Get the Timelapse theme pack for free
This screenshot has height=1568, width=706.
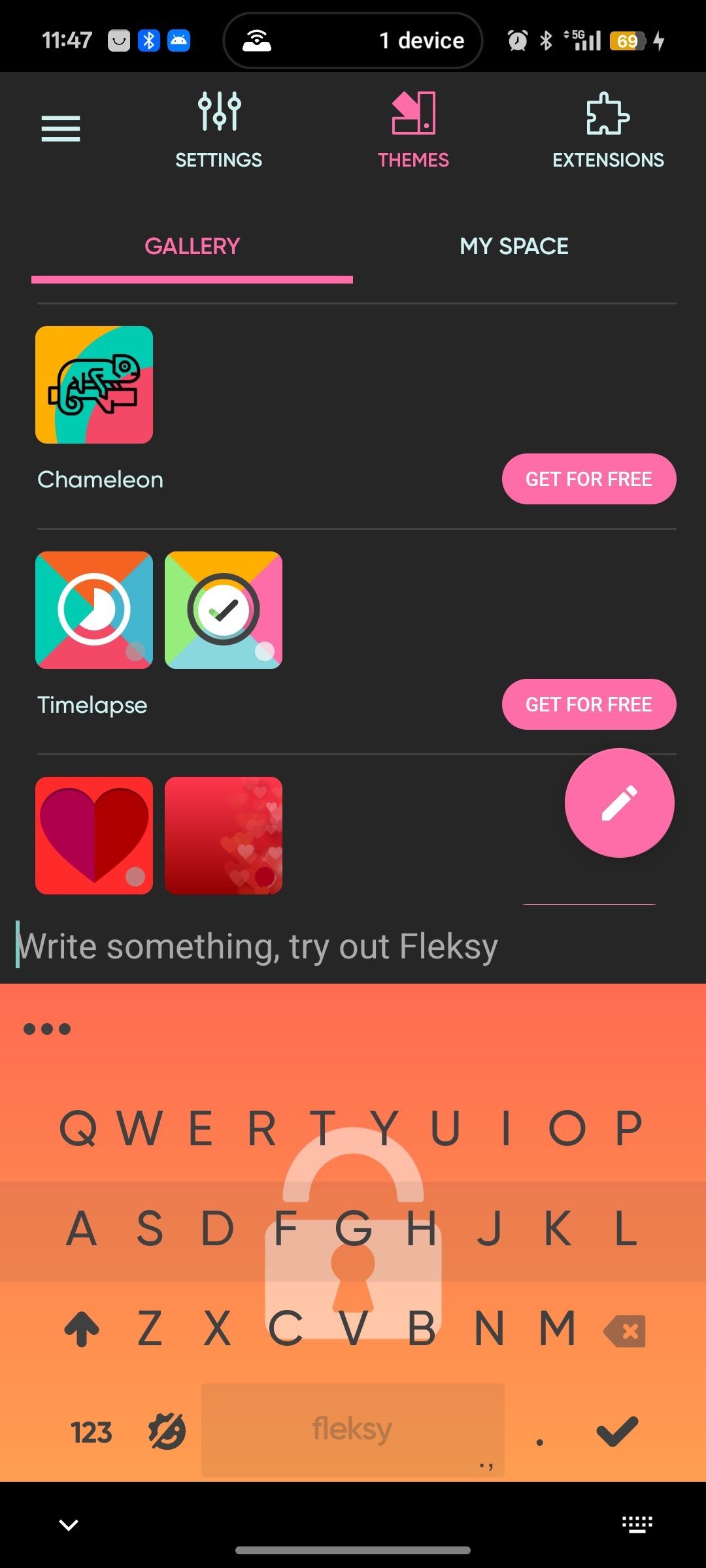(x=588, y=704)
